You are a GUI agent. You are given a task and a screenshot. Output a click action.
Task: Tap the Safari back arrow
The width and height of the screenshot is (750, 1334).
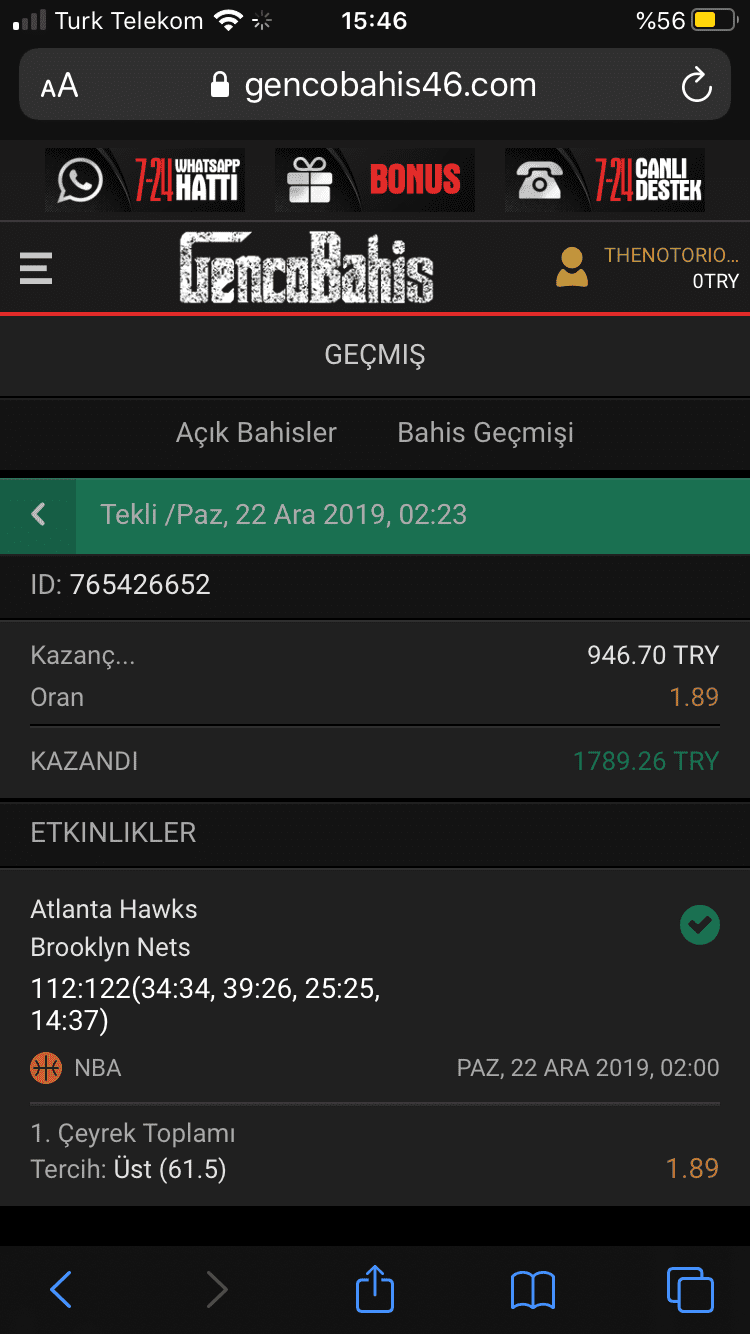61,1290
